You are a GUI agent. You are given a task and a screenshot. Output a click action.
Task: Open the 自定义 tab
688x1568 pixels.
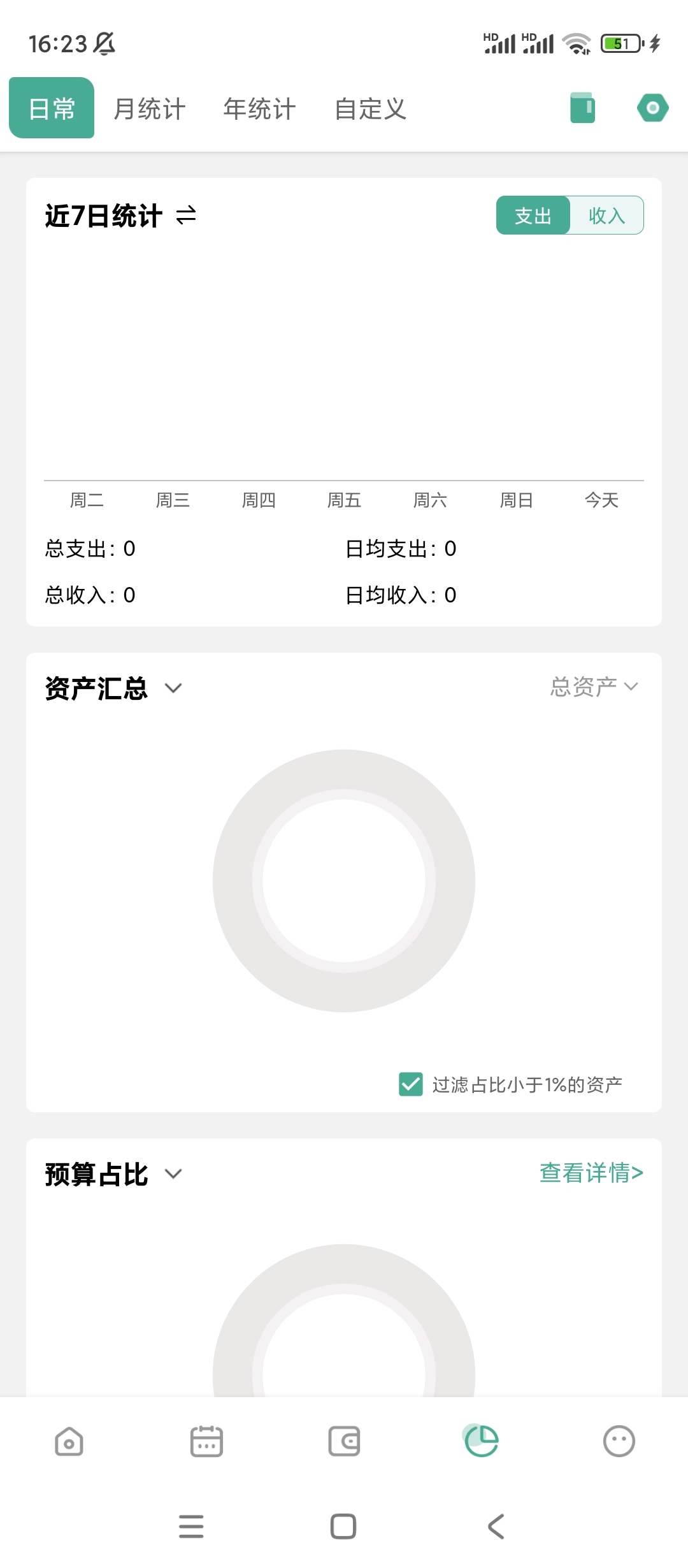371,108
